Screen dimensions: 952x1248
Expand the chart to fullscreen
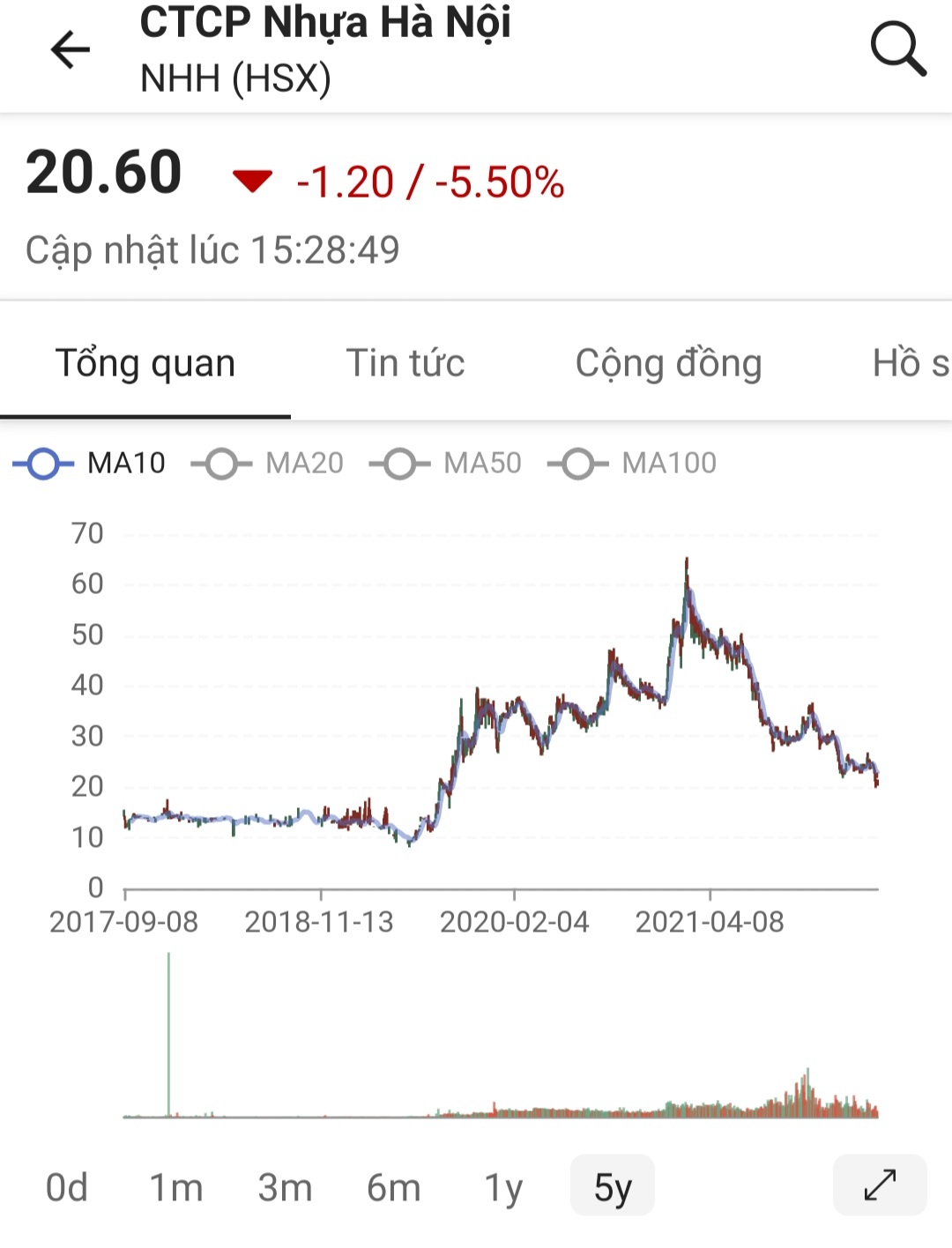[880, 1185]
